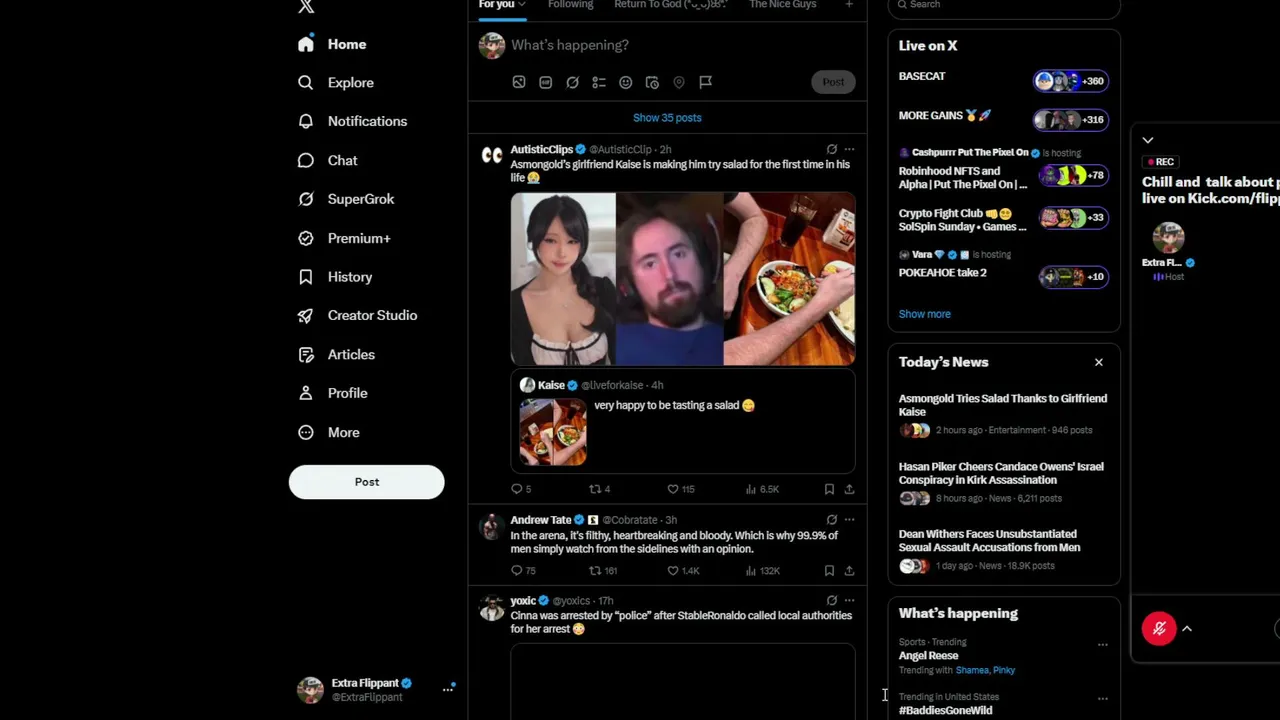Tap the white Post button in sidebar
This screenshot has height=720, width=1280.
366,482
